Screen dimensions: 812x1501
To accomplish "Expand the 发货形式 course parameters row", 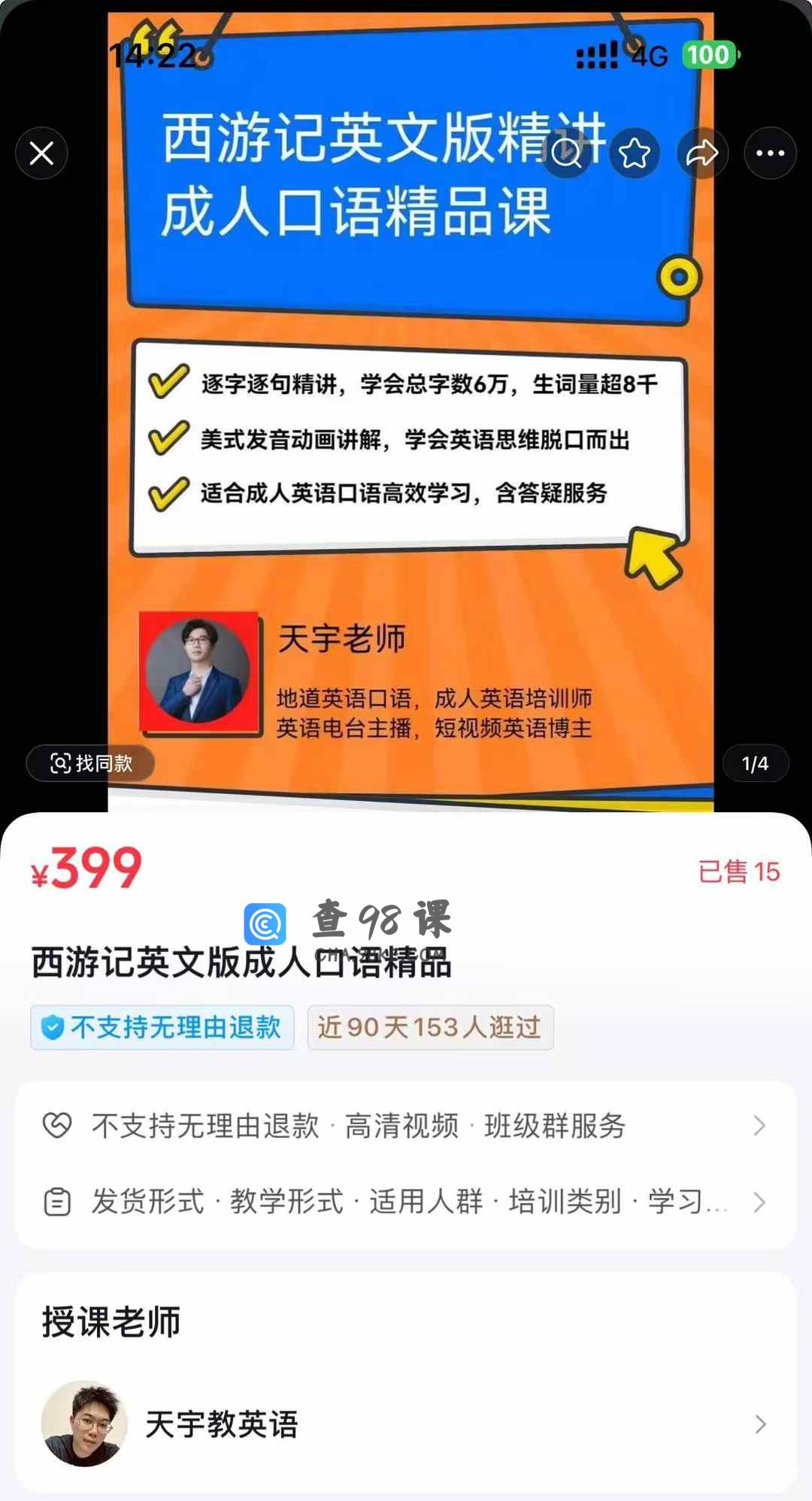I will click(406, 1202).
